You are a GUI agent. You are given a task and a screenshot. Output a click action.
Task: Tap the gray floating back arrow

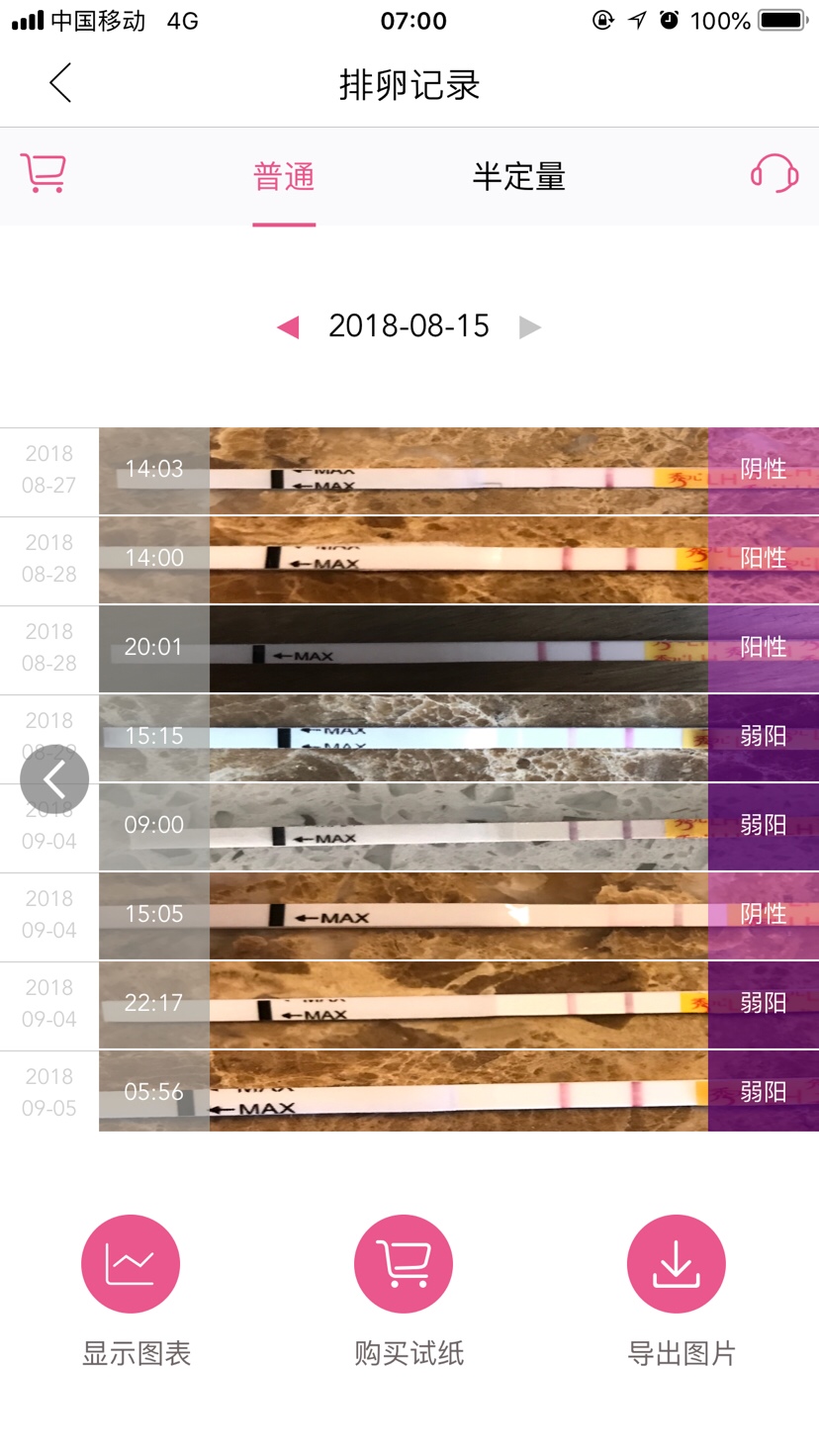[x=54, y=779]
